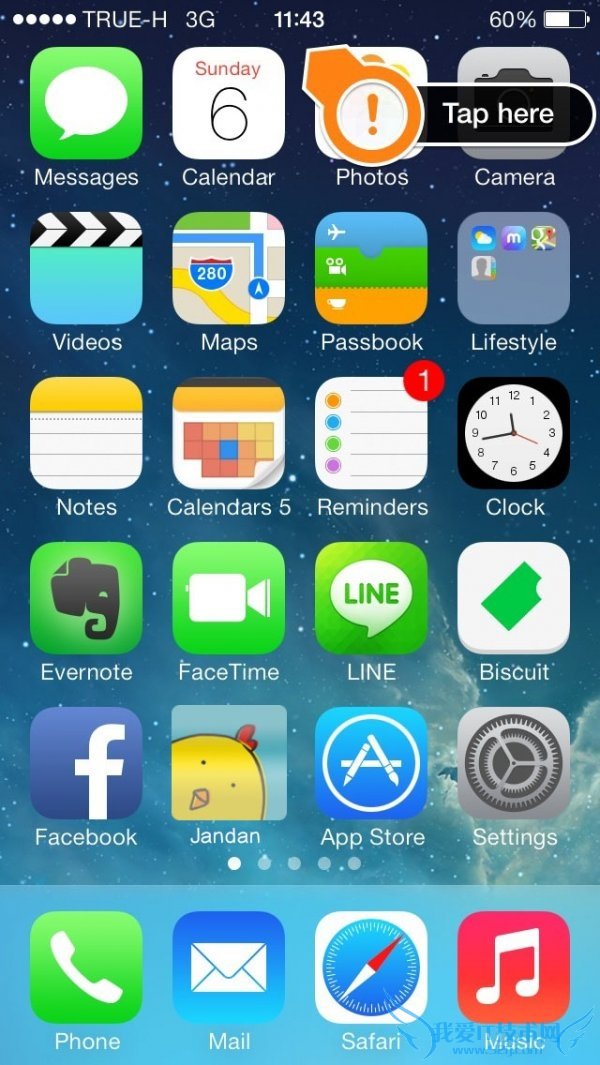Launch Evernote

pos(86,598)
